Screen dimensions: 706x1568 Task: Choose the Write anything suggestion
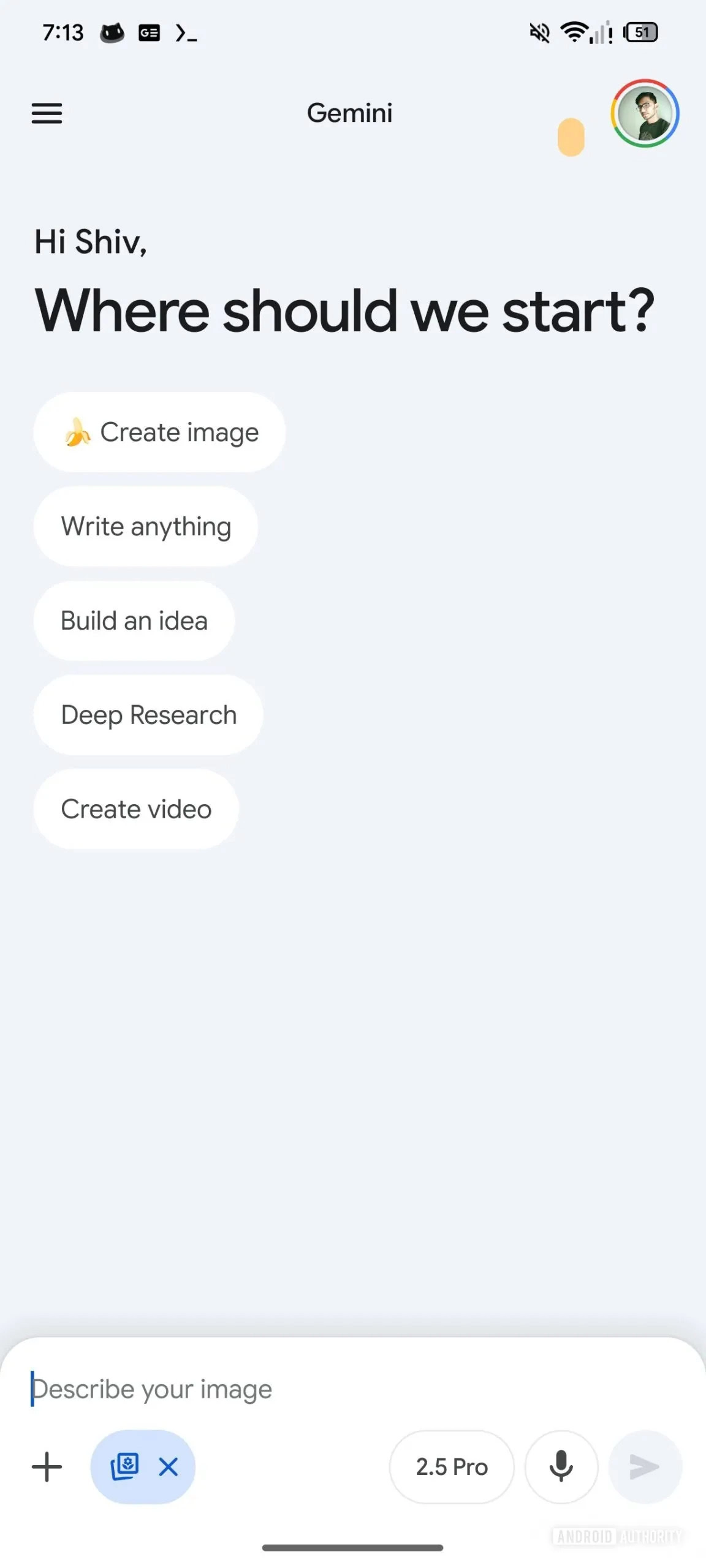(x=145, y=526)
